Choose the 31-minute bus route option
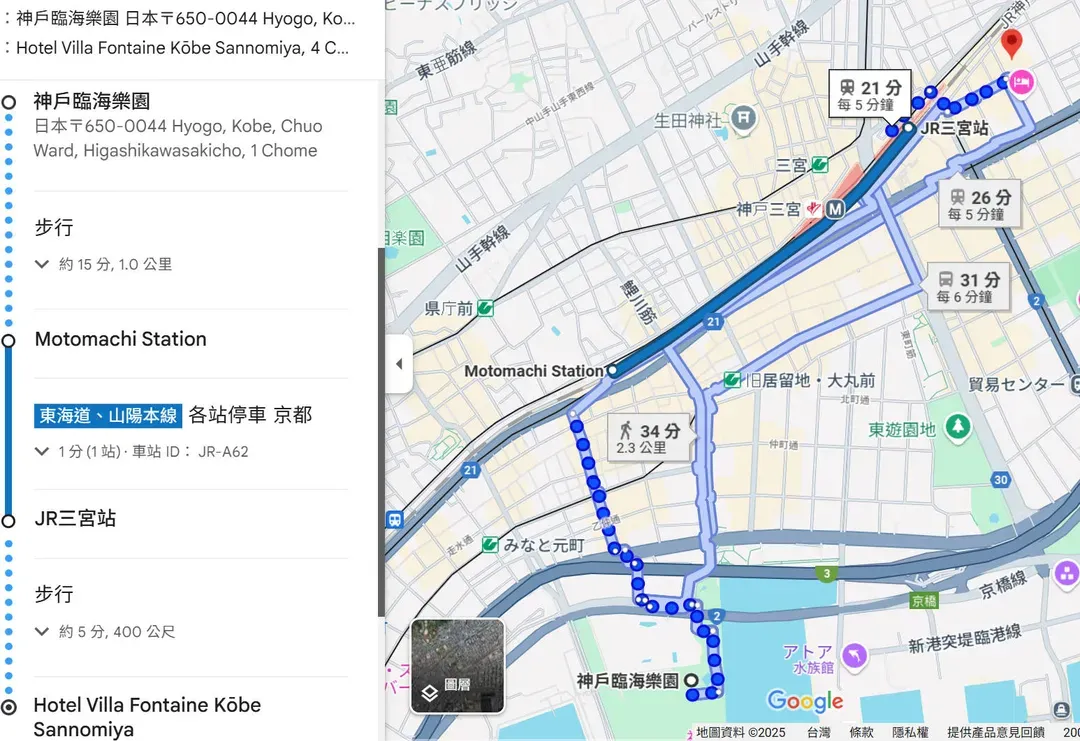This screenshot has height=741, width=1080. 967,288
